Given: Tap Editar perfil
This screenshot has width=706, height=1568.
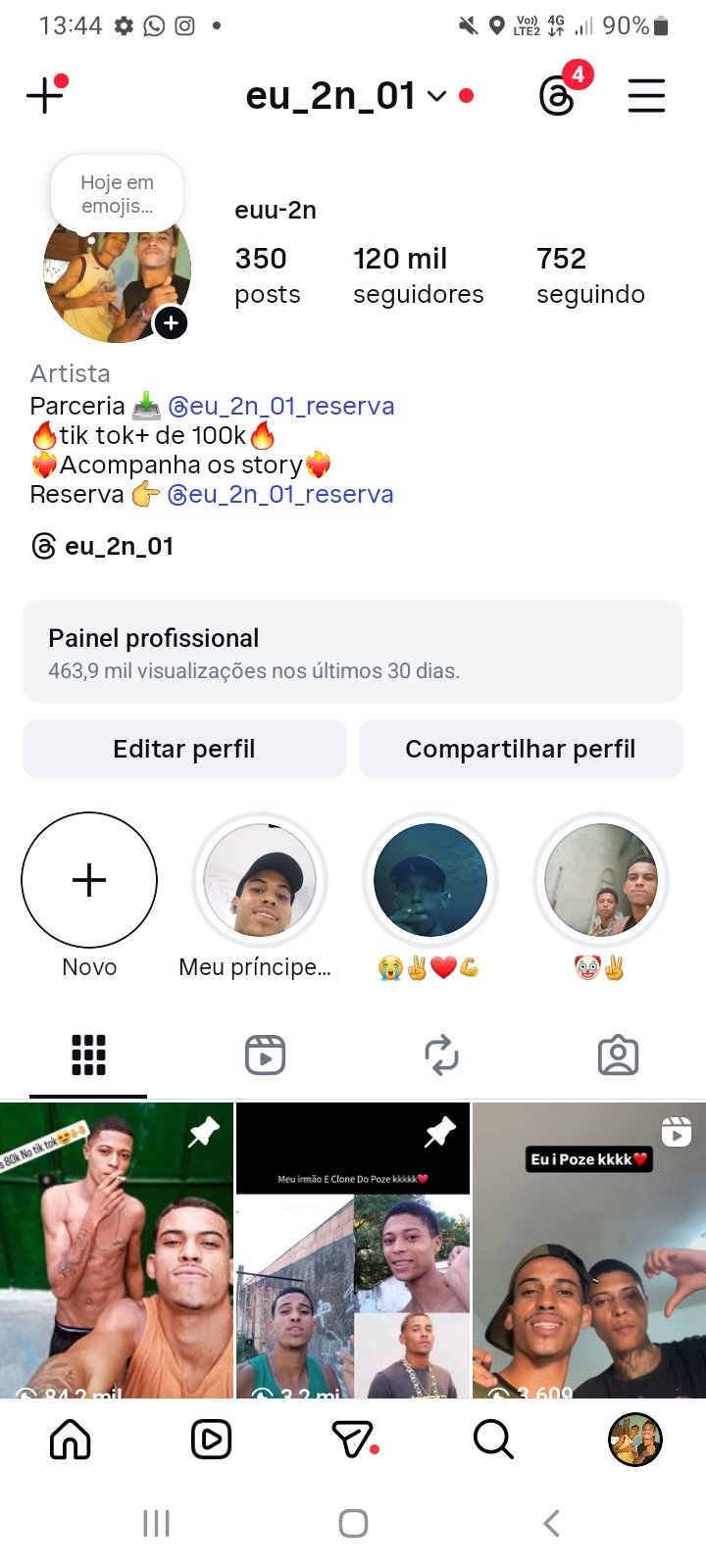Looking at the screenshot, I should [x=184, y=749].
